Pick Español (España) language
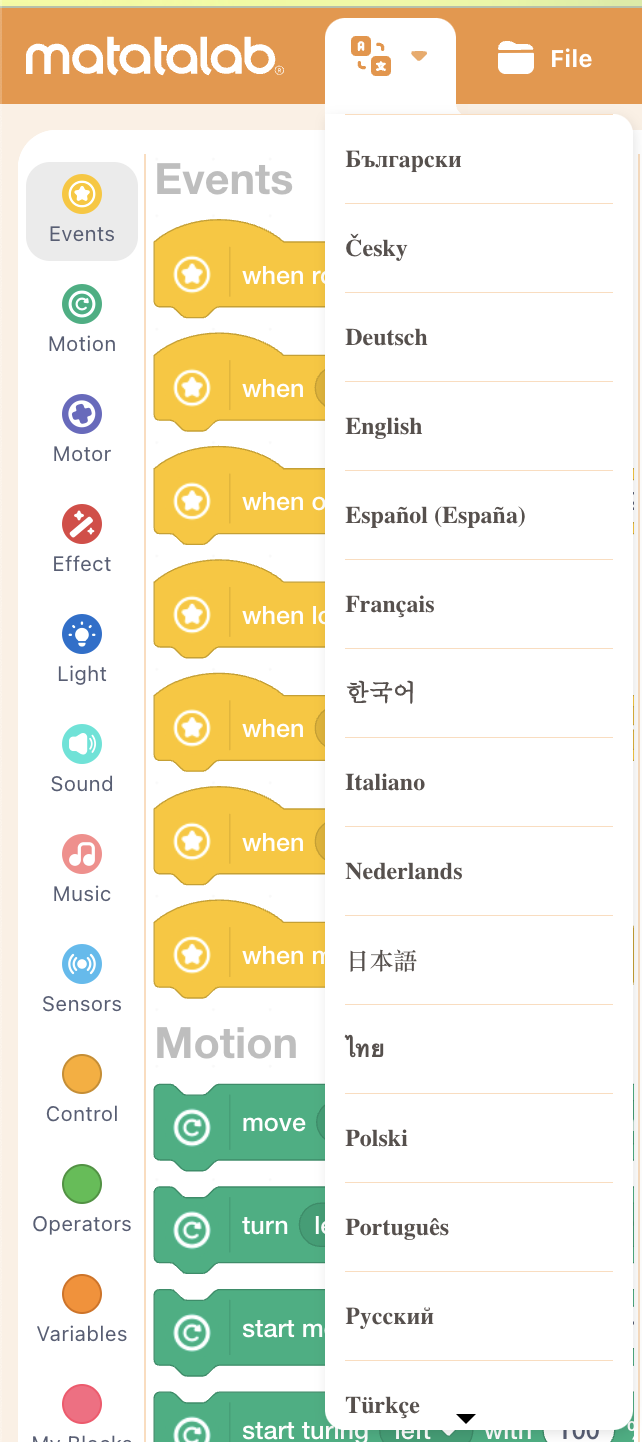Viewport: 642px width, 1442px height. coord(435,516)
